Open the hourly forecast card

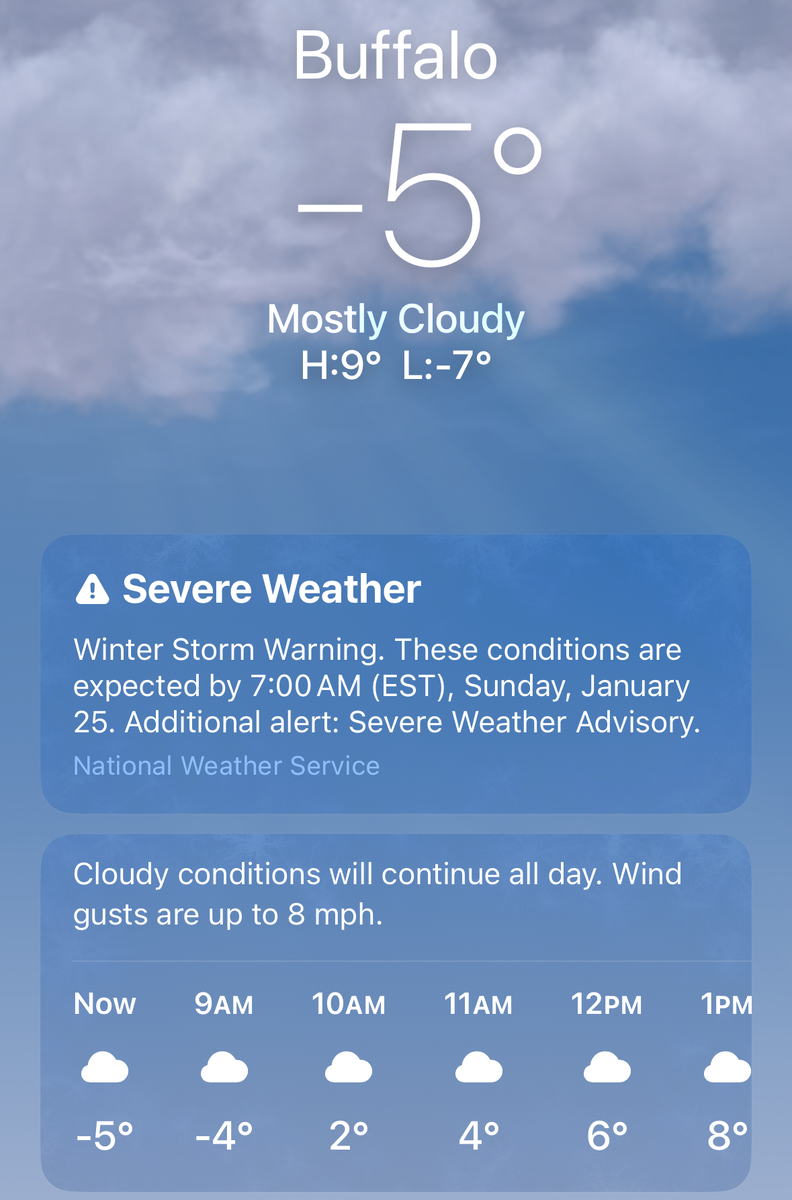point(395,1010)
